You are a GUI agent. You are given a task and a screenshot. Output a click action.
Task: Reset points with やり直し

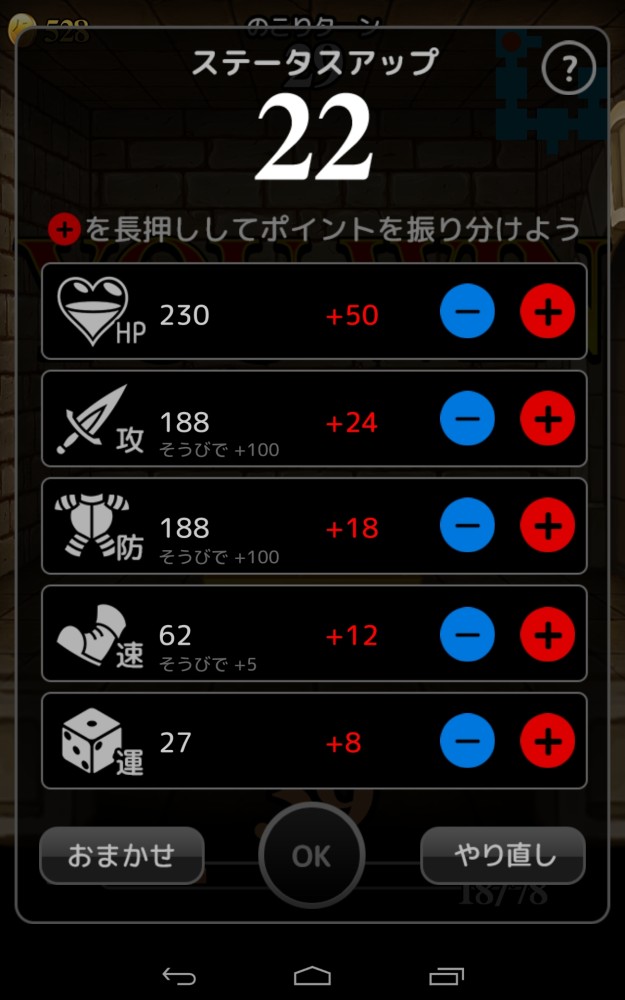[503, 856]
